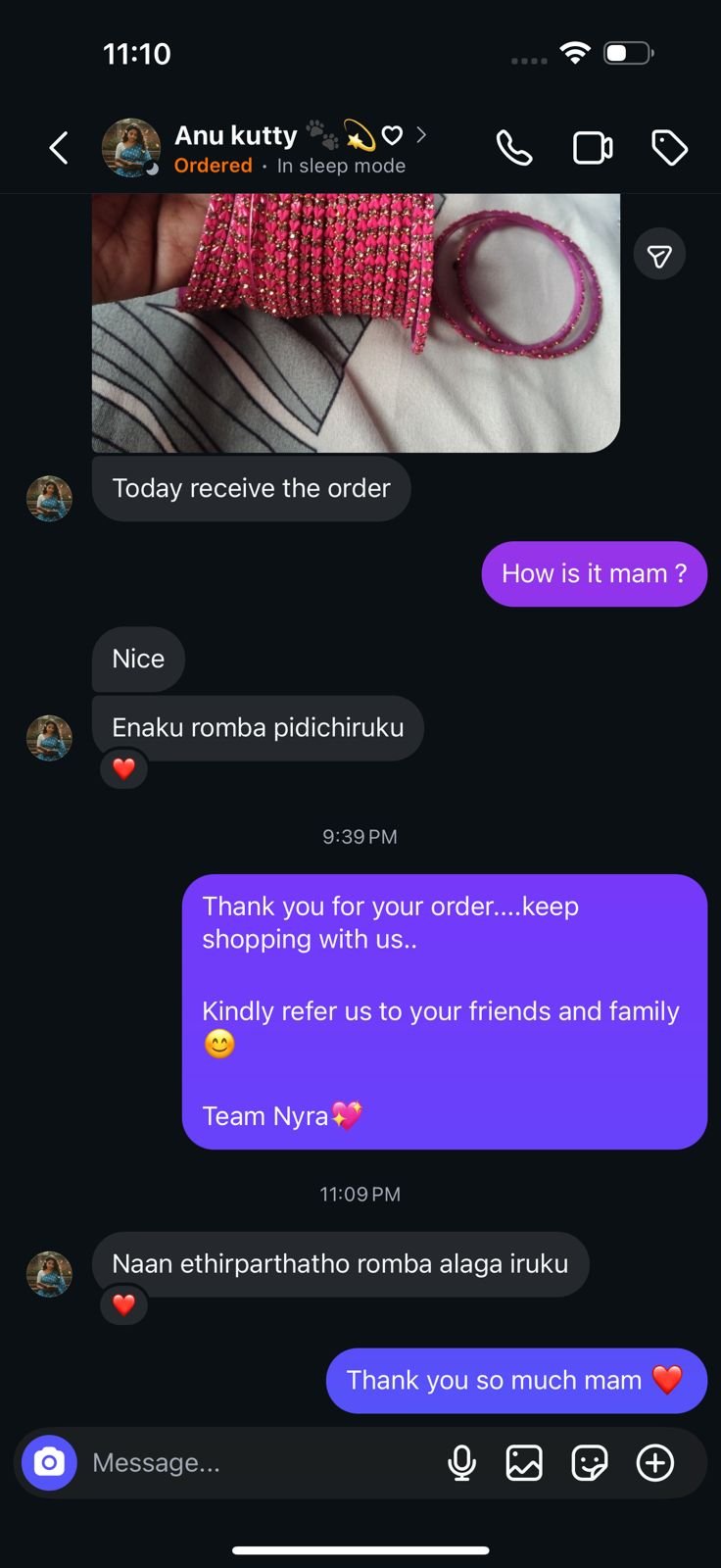Screen dimensions: 721x1568
Task: Tap the Message text field
Action: (x=255, y=1463)
